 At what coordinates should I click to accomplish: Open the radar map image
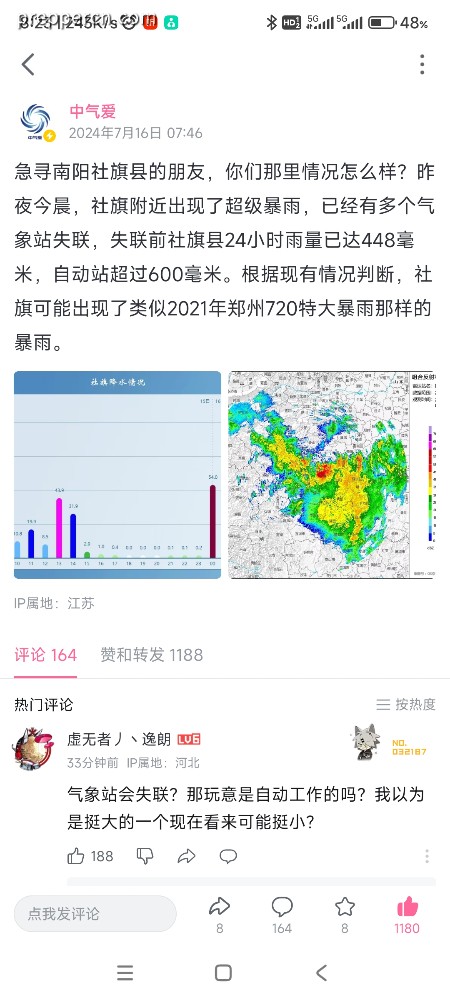pyautogui.click(x=331, y=475)
